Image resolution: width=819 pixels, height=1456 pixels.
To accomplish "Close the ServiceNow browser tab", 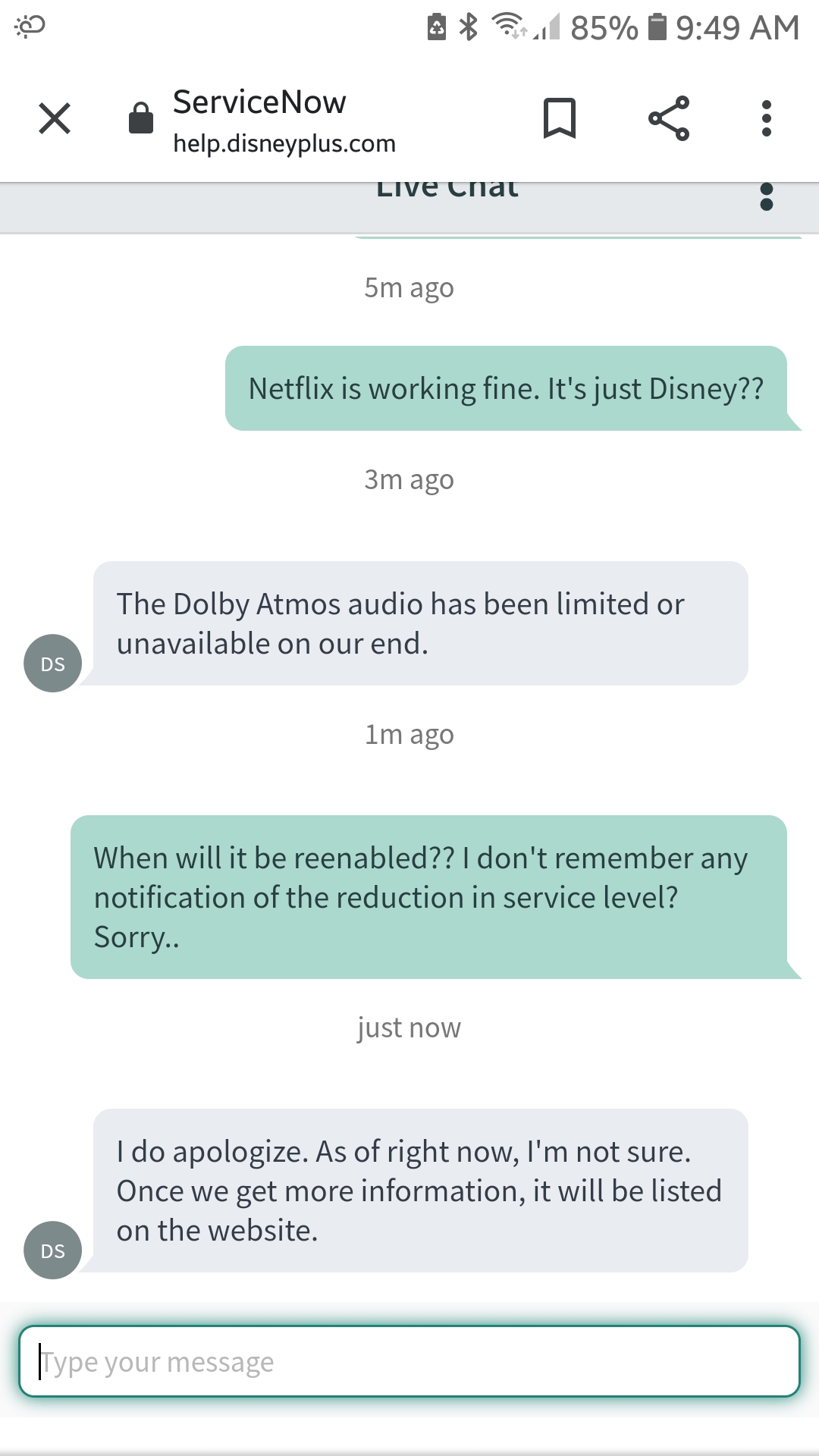I will [x=55, y=118].
